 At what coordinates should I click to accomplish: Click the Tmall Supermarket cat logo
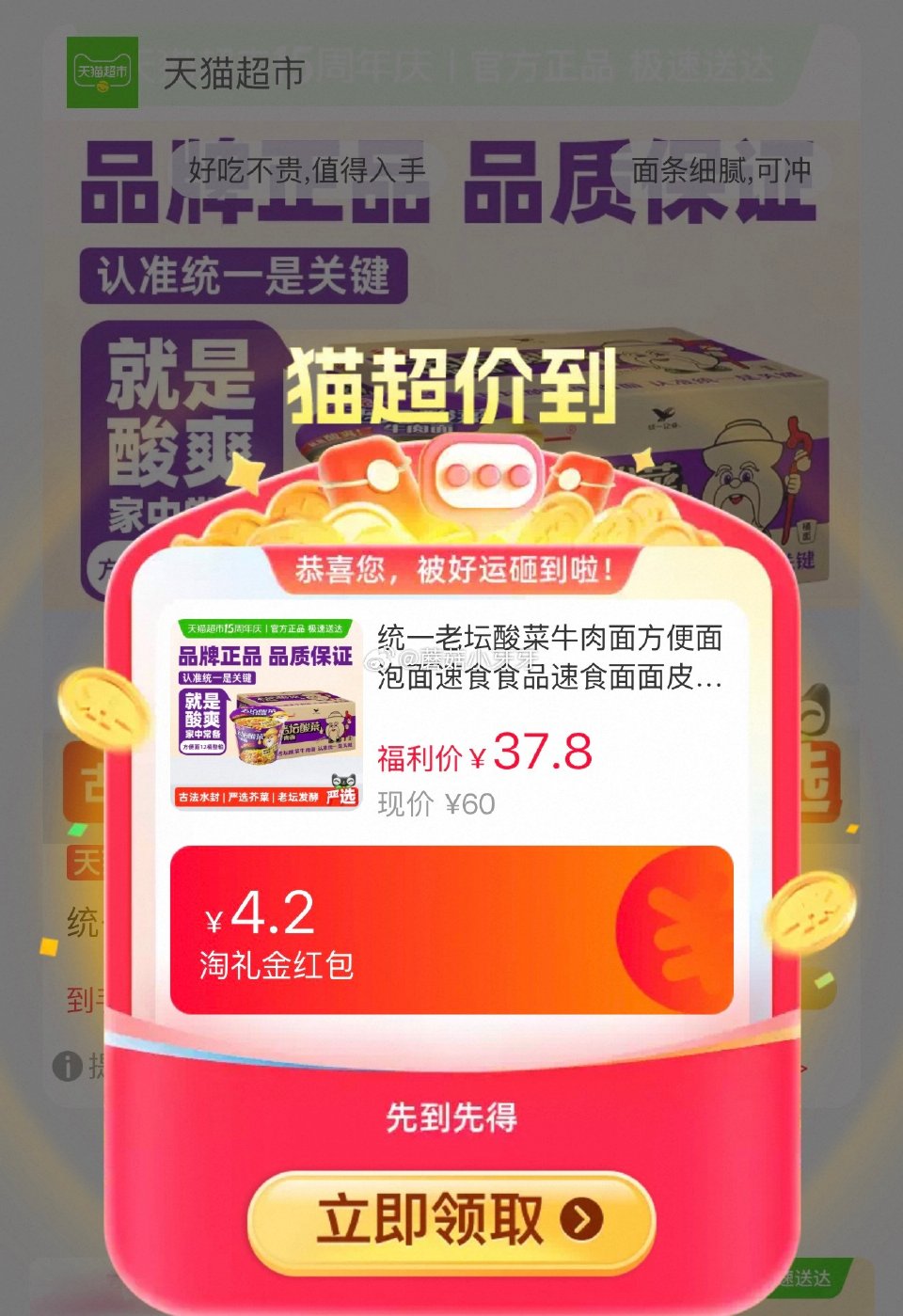click(102, 71)
